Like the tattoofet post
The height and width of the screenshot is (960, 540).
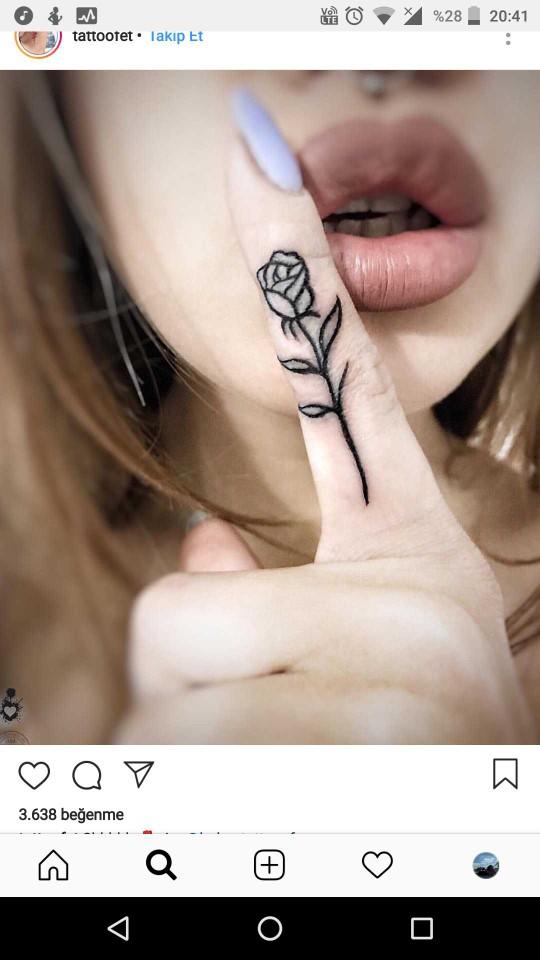click(34, 775)
